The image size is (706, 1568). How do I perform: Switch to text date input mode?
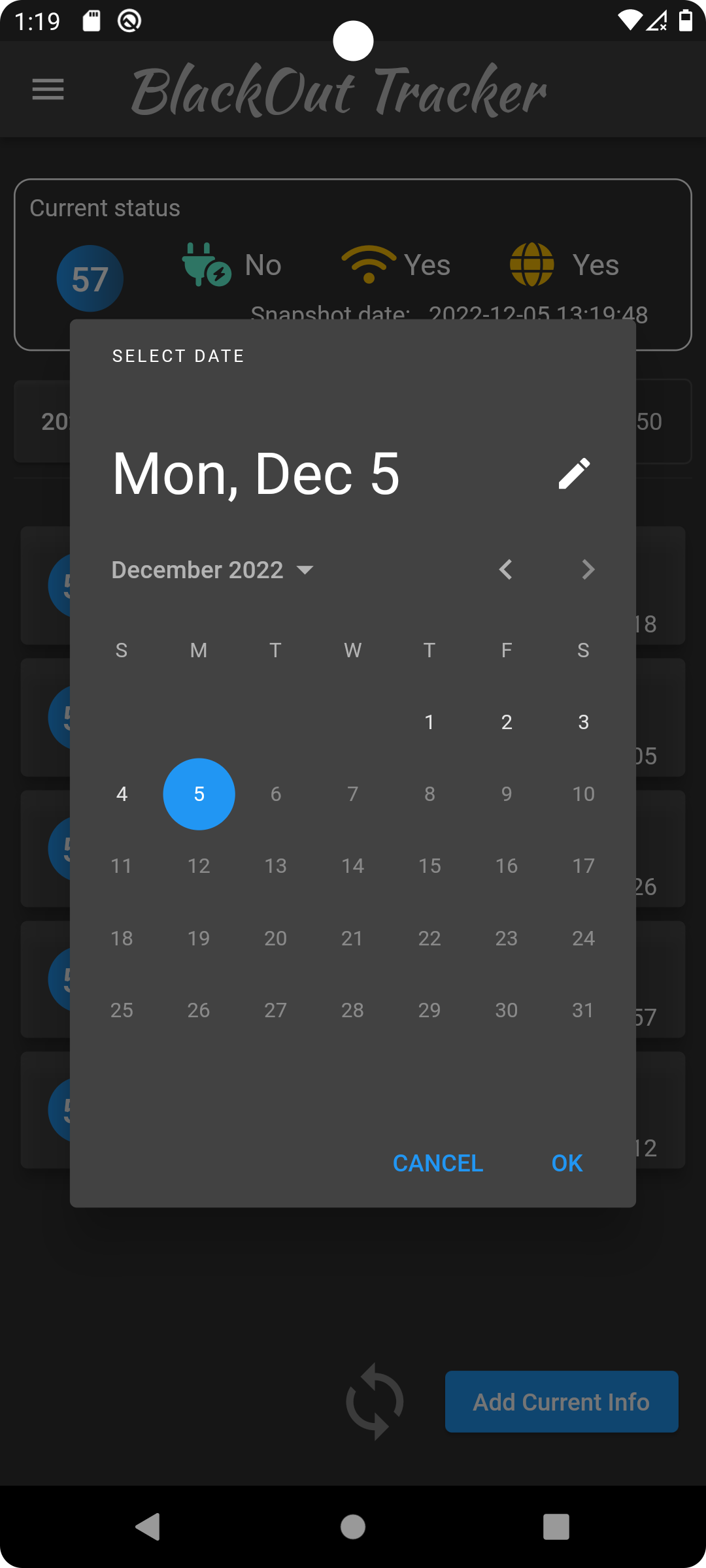pos(574,474)
